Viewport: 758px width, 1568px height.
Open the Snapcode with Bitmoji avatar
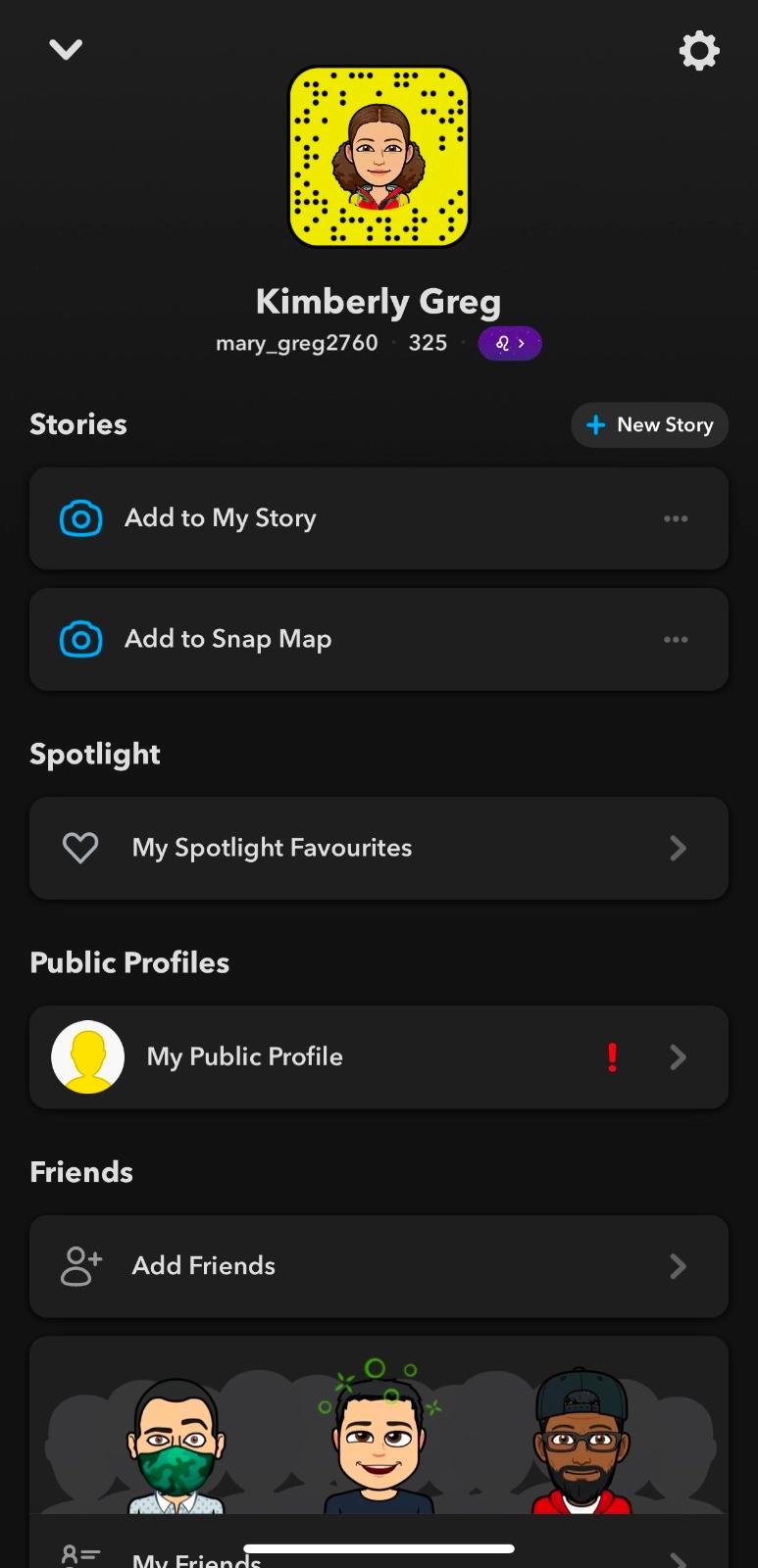[379, 157]
